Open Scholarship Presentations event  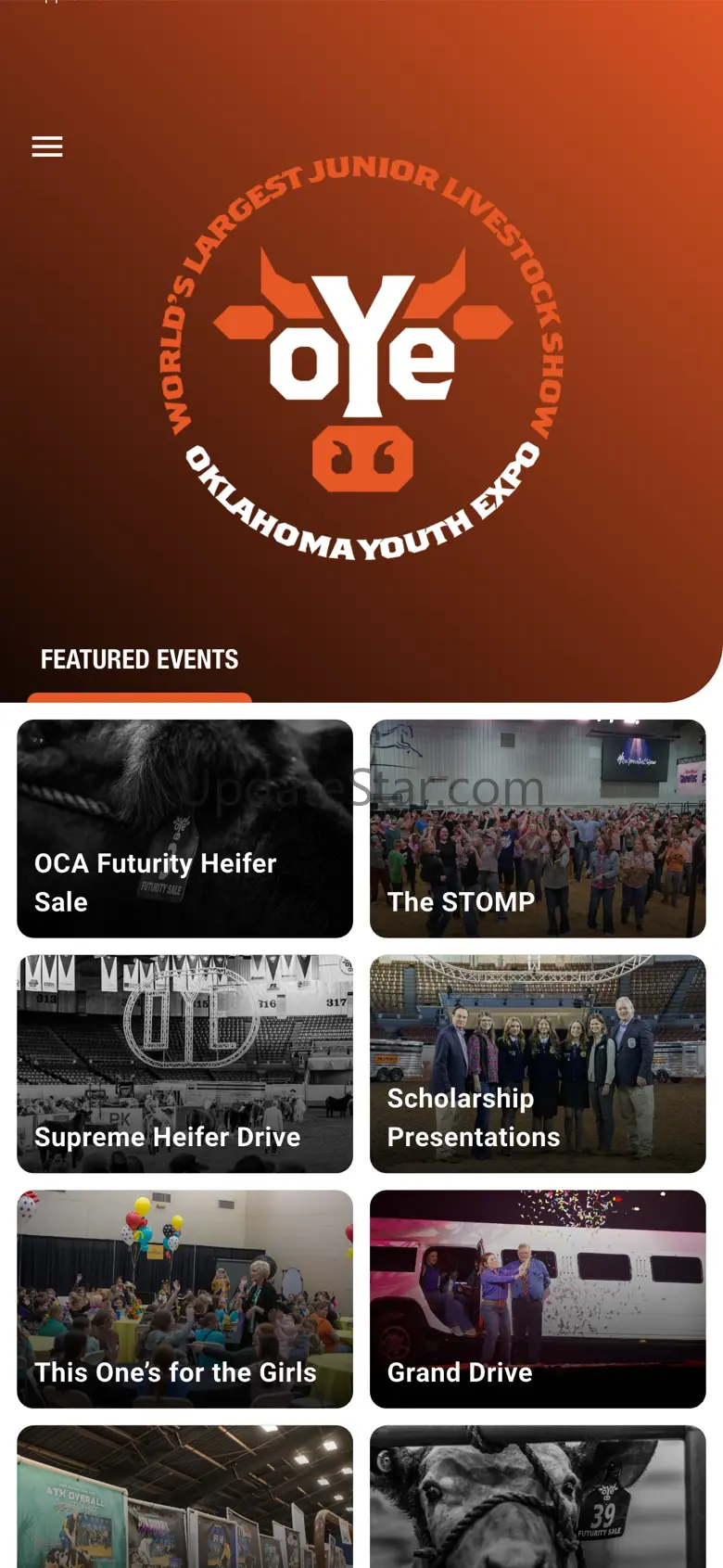click(x=538, y=1064)
